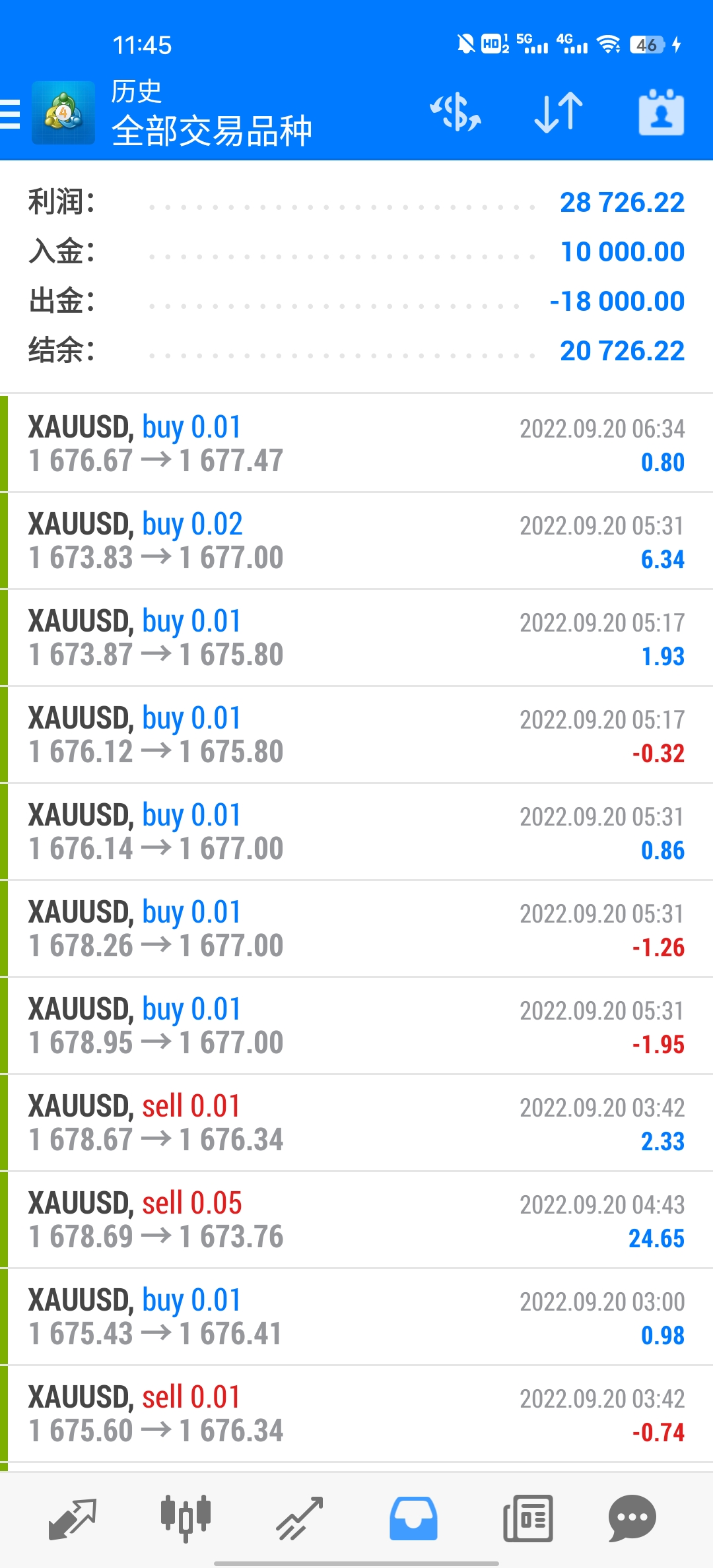This screenshot has width=713, height=1568.
Task: Open the buy trade from 1 676.14
Action: click(356, 832)
